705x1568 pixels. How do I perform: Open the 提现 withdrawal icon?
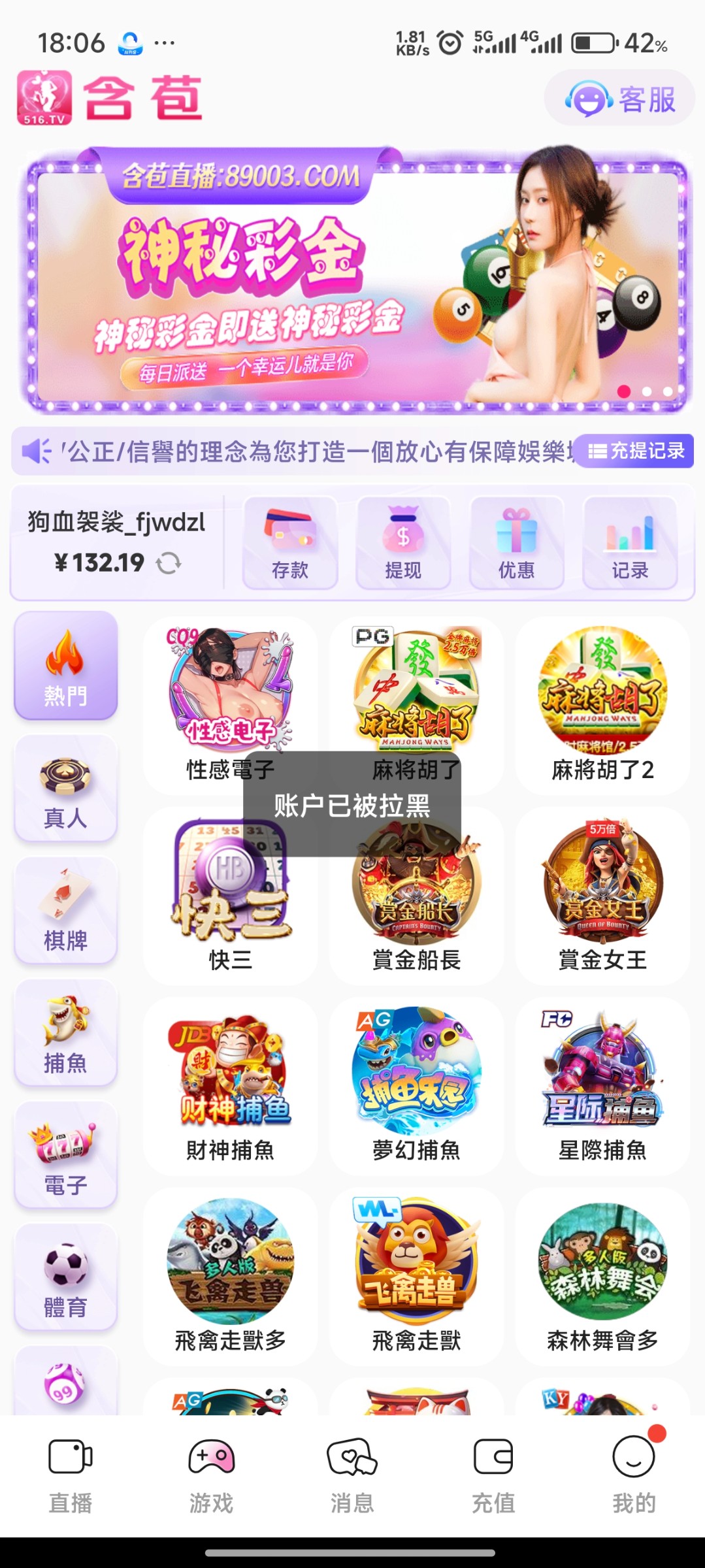click(x=402, y=542)
